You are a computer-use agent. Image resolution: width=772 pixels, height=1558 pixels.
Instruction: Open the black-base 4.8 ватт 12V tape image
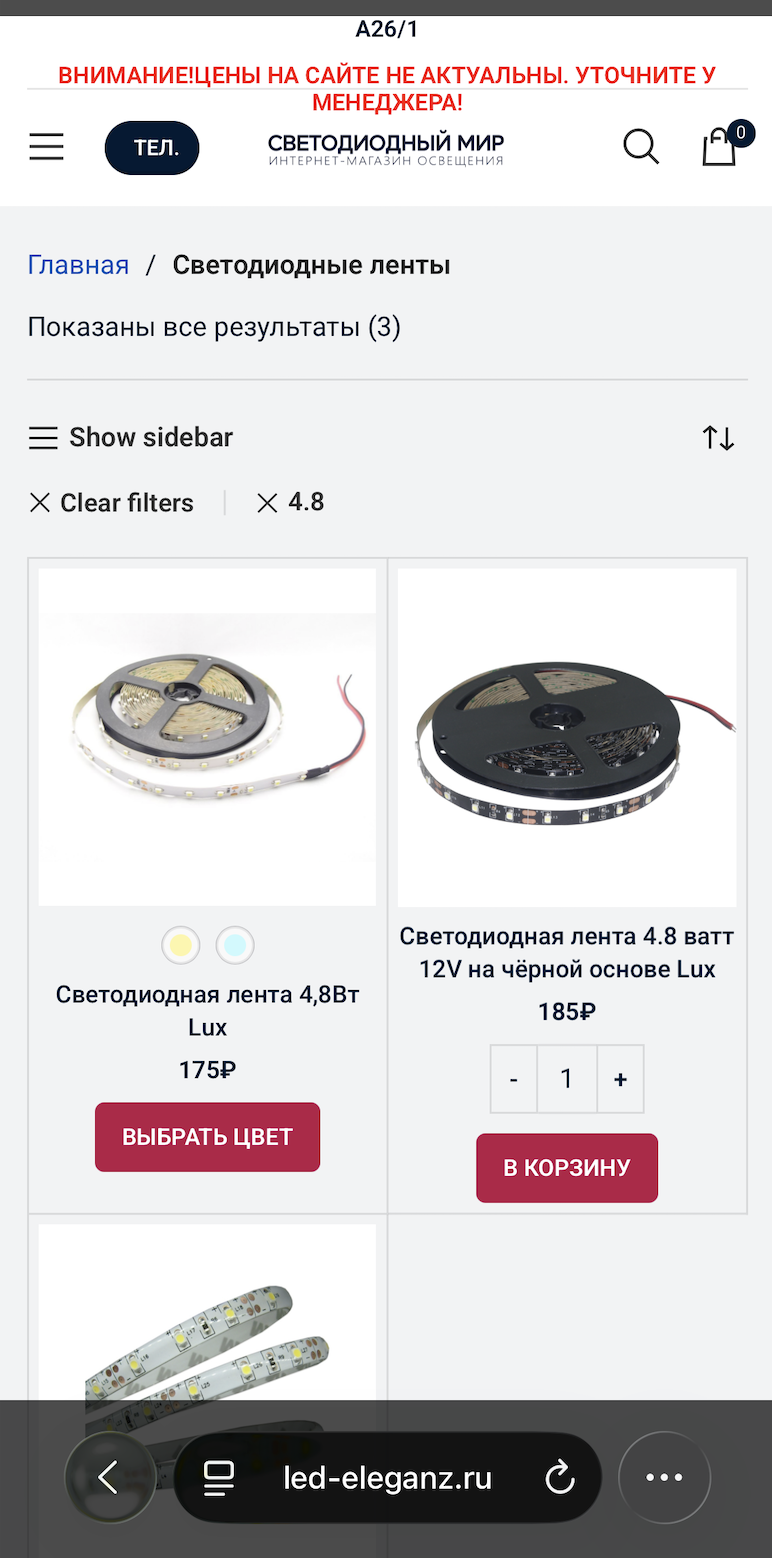click(x=567, y=737)
